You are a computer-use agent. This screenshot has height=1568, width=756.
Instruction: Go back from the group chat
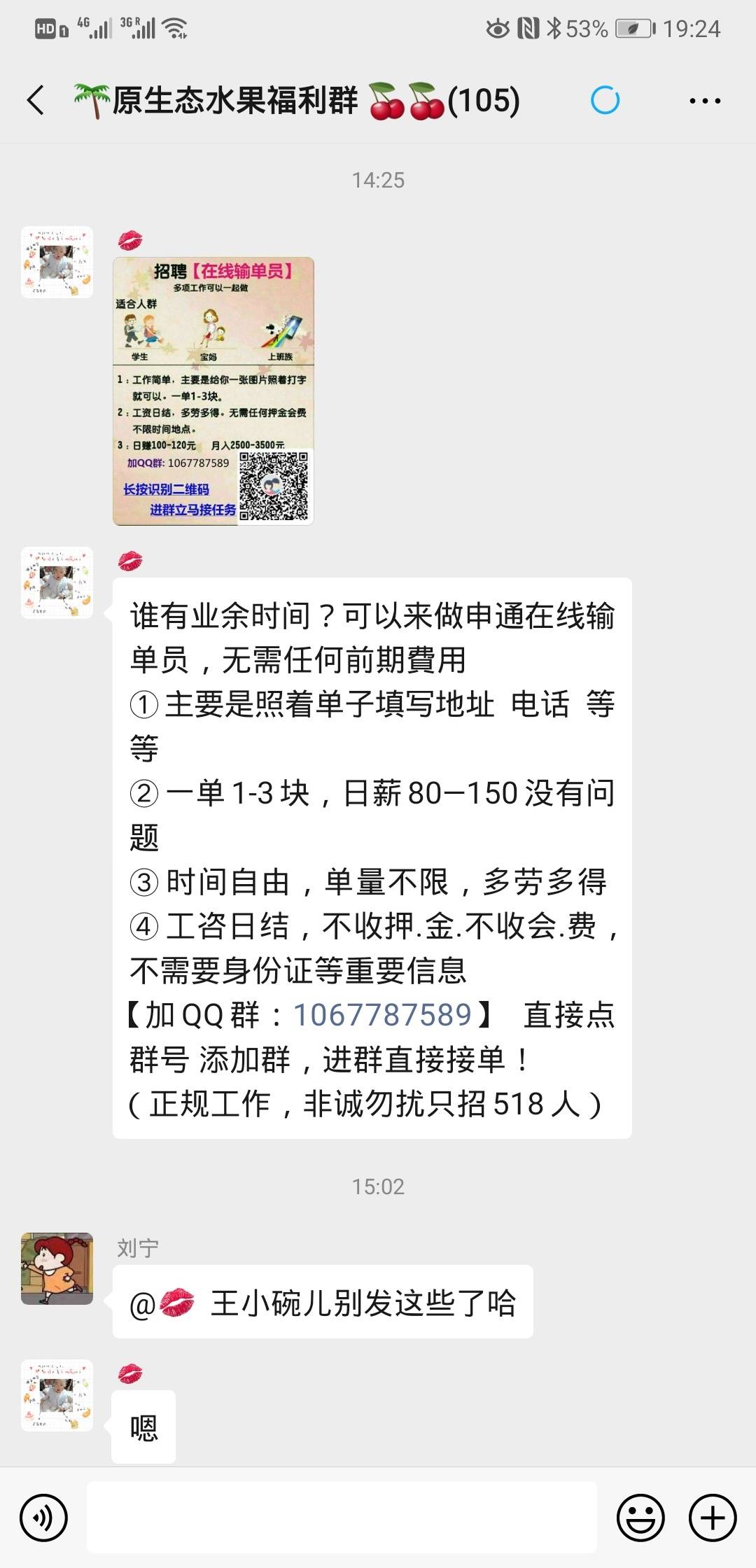click(36, 100)
